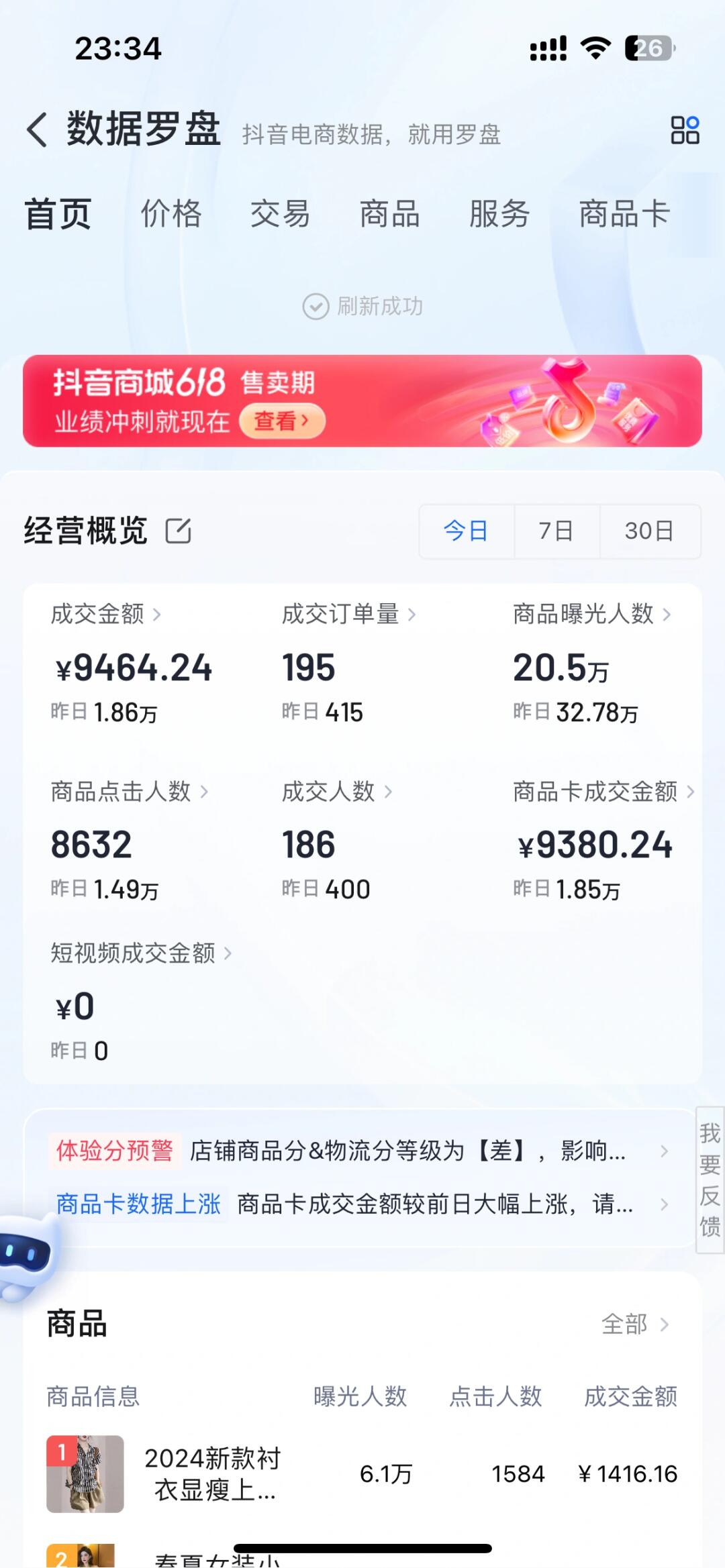Image resolution: width=725 pixels, height=1568 pixels.
Task: Open 商品点击人数 details
Action: 129,792
